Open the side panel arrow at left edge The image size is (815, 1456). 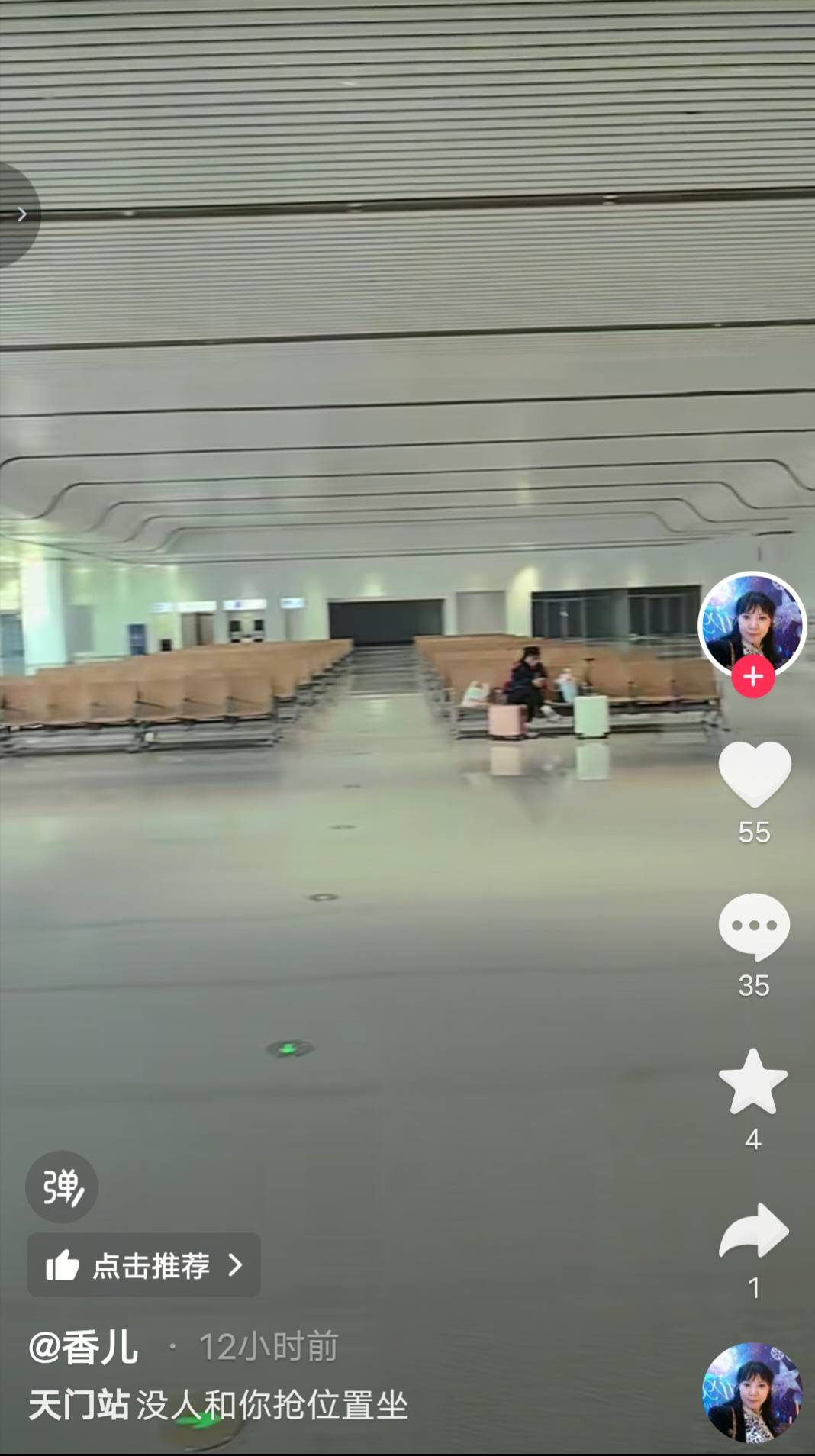pos(20,214)
